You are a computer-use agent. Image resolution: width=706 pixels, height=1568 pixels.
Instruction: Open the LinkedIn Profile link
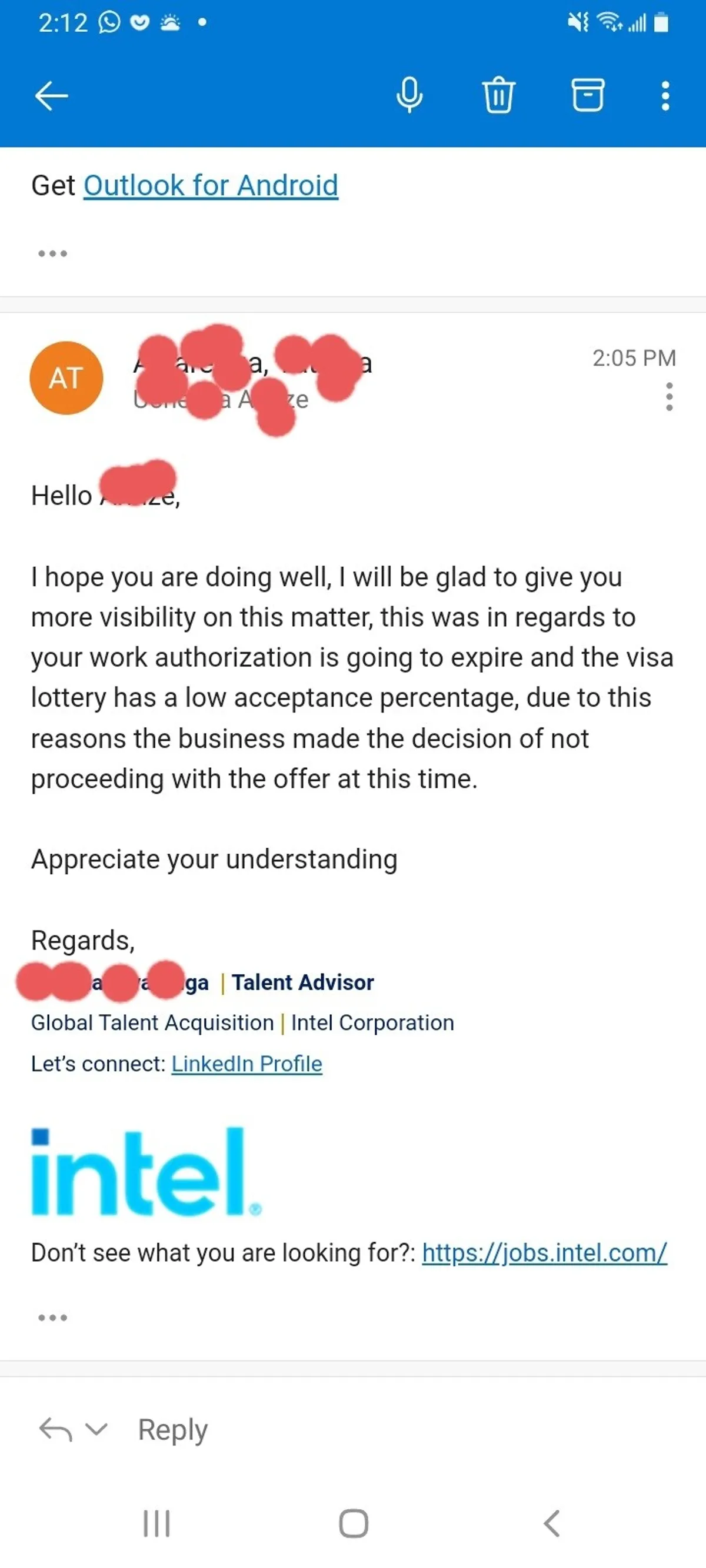tap(247, 1064)
